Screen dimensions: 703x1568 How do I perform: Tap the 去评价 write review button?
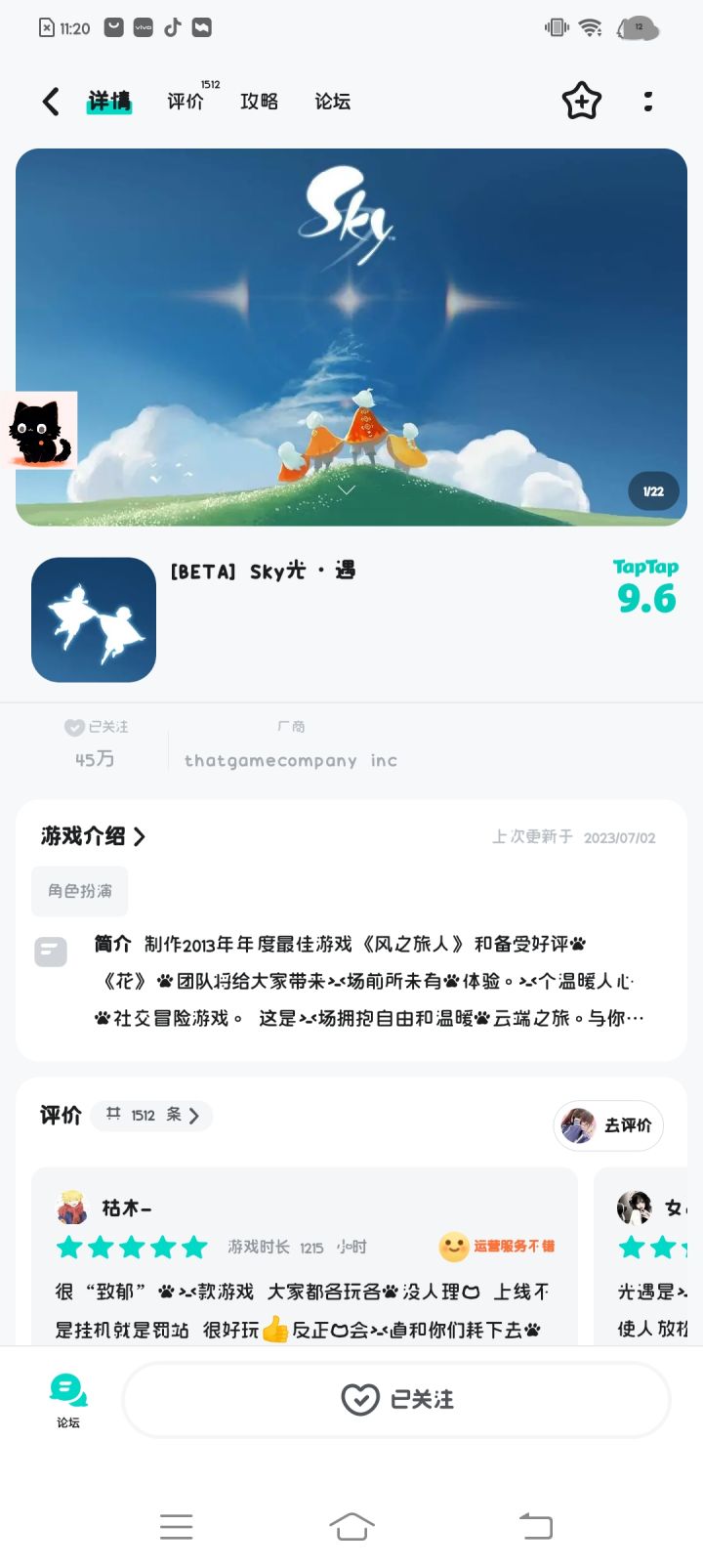coord(607,1125)
